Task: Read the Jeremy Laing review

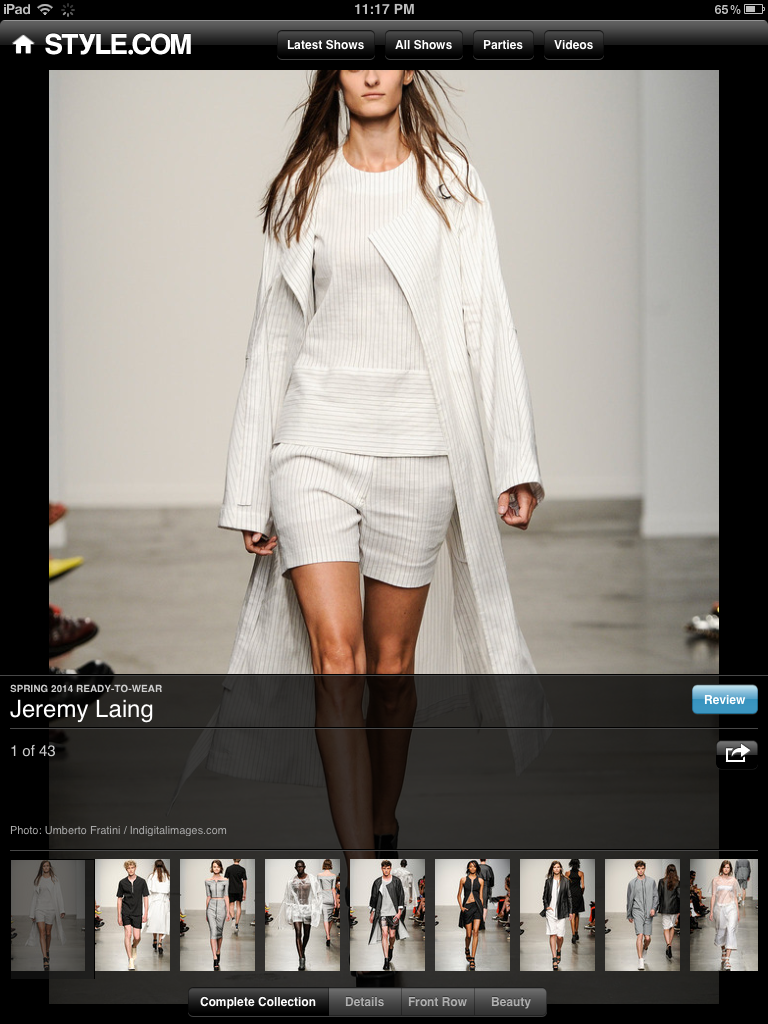Action: tap(724, 700)
